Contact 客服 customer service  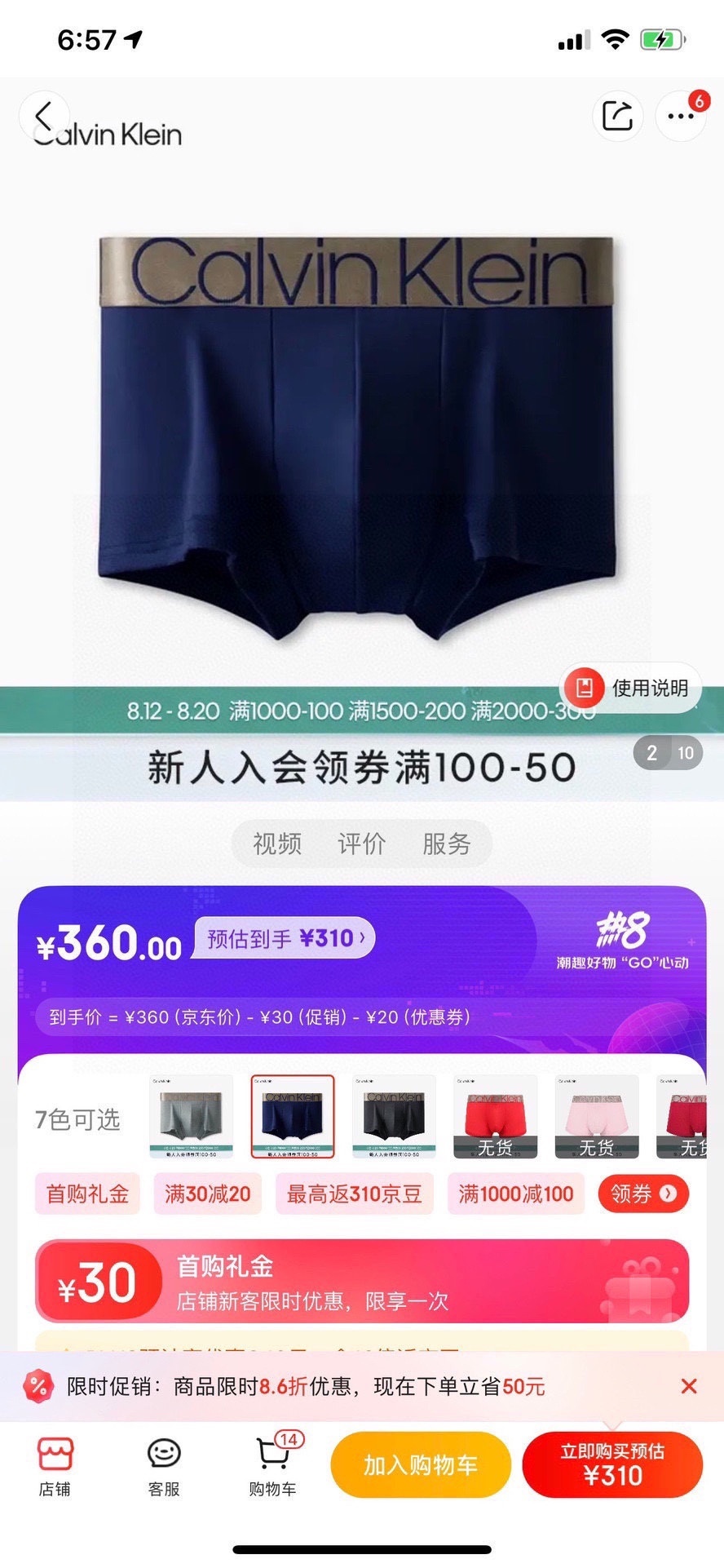pyautogui.click(x=162, y=1465)
